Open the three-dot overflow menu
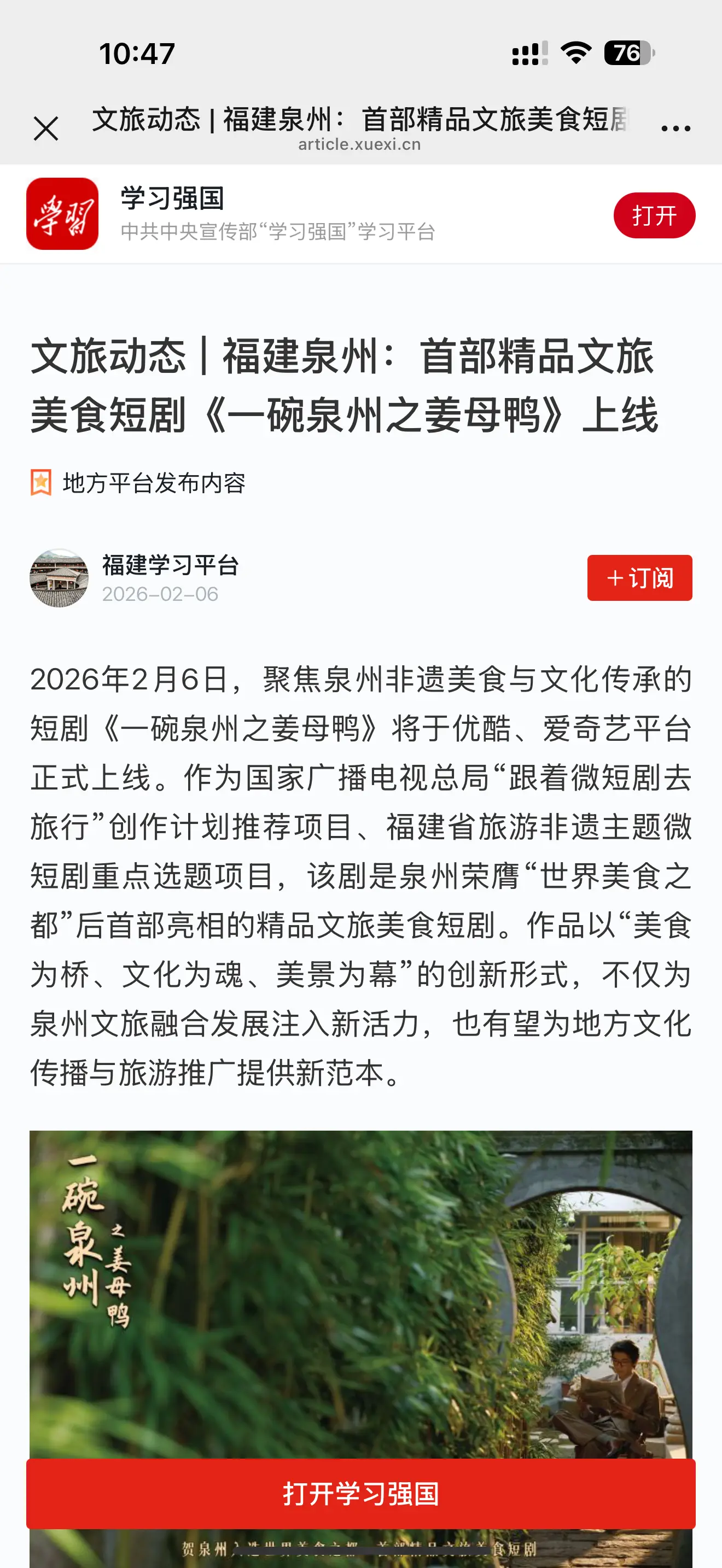 (675, 128)
